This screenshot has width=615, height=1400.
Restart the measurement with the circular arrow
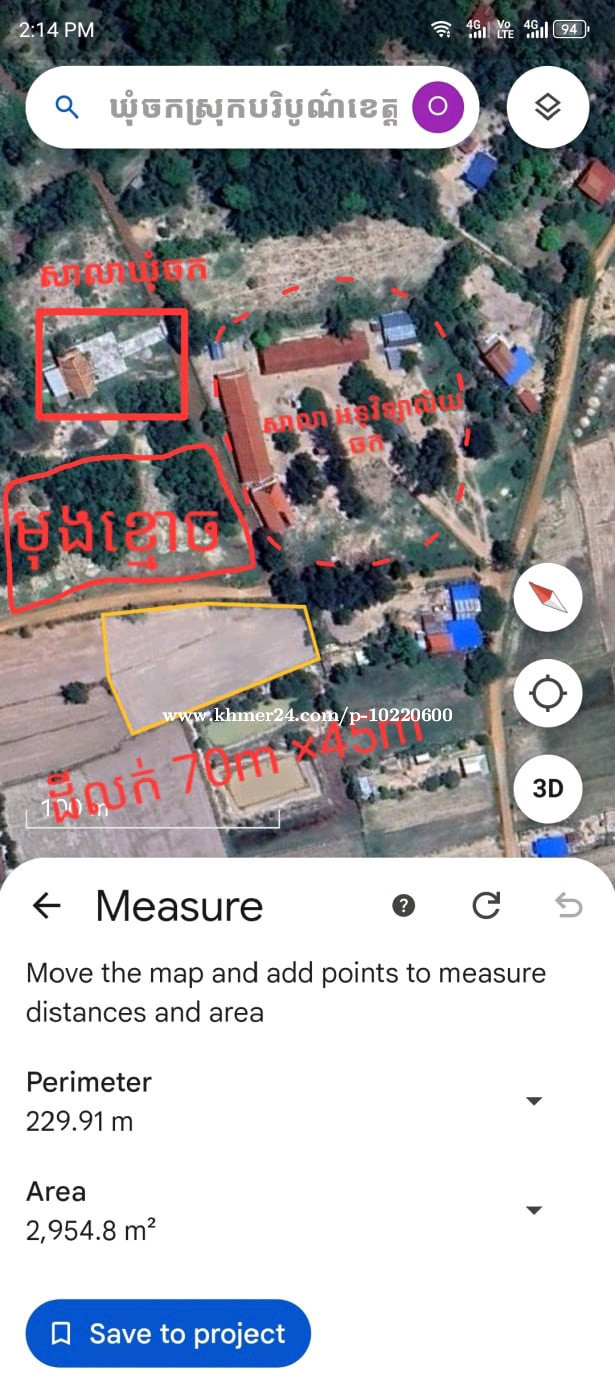point(486,906)
